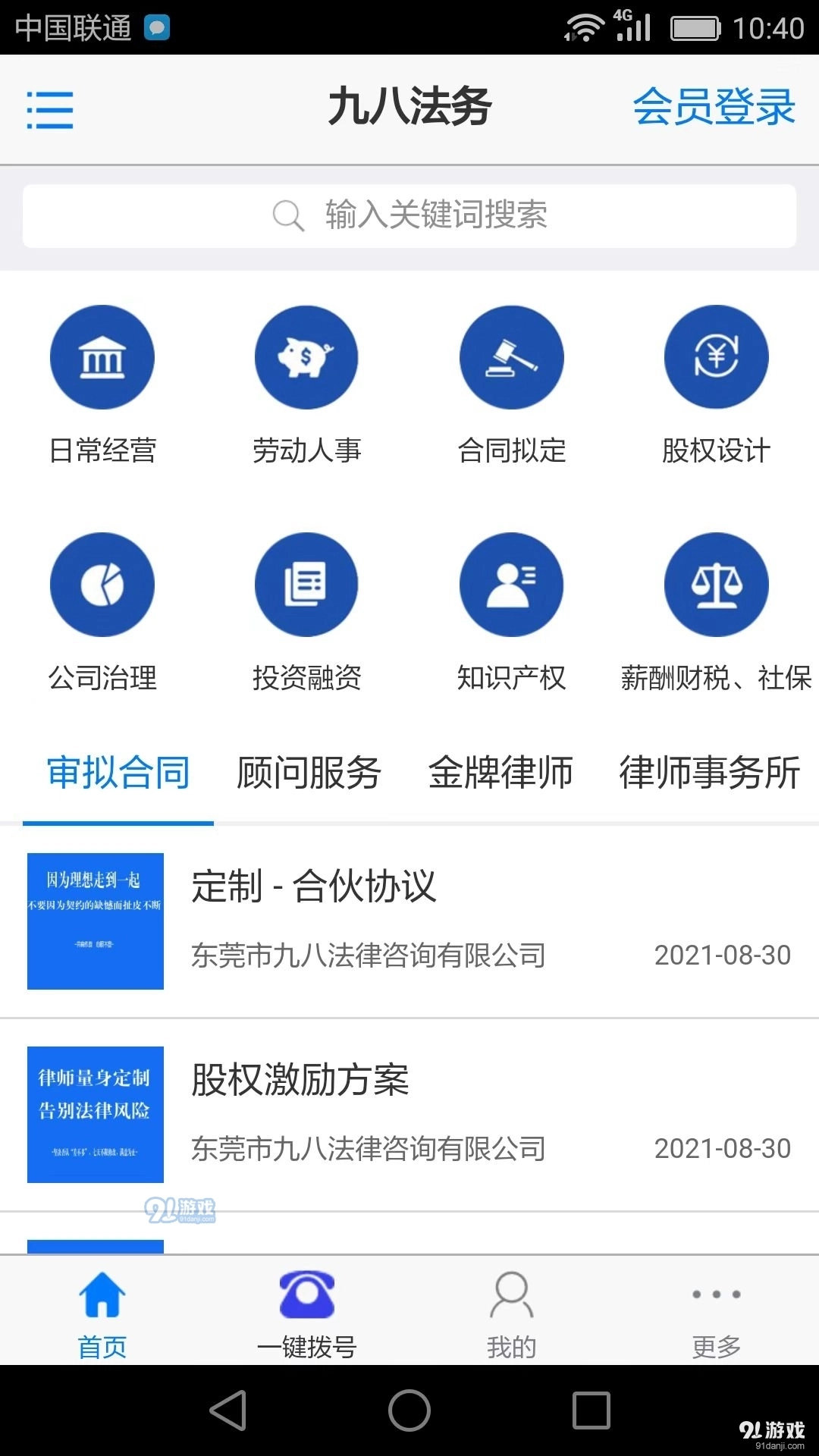Open the 日常经营 (daily operations) category icon

click(102, 357)
